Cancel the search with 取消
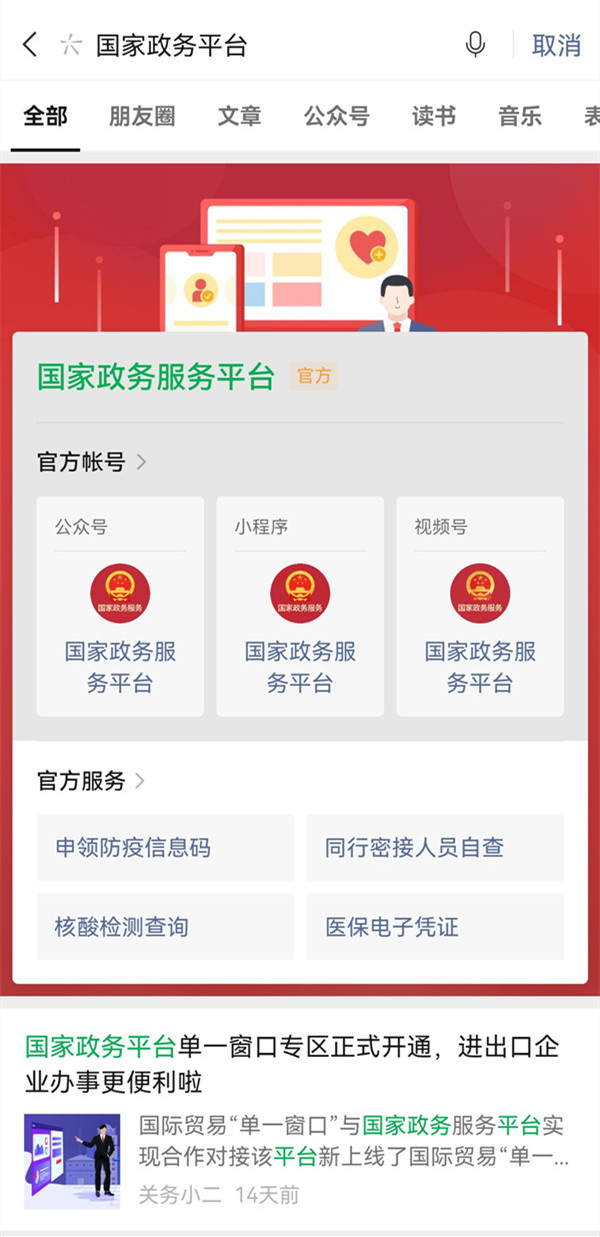The width and height of the screenshot is (600, 1237). pyautogui.click(x=556, y=45)
